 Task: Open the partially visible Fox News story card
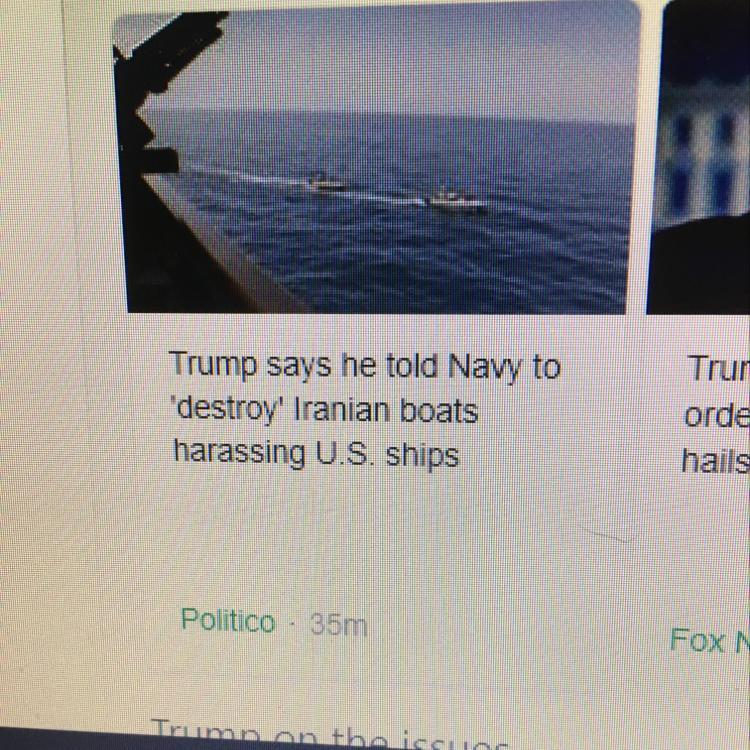[716, 414]
